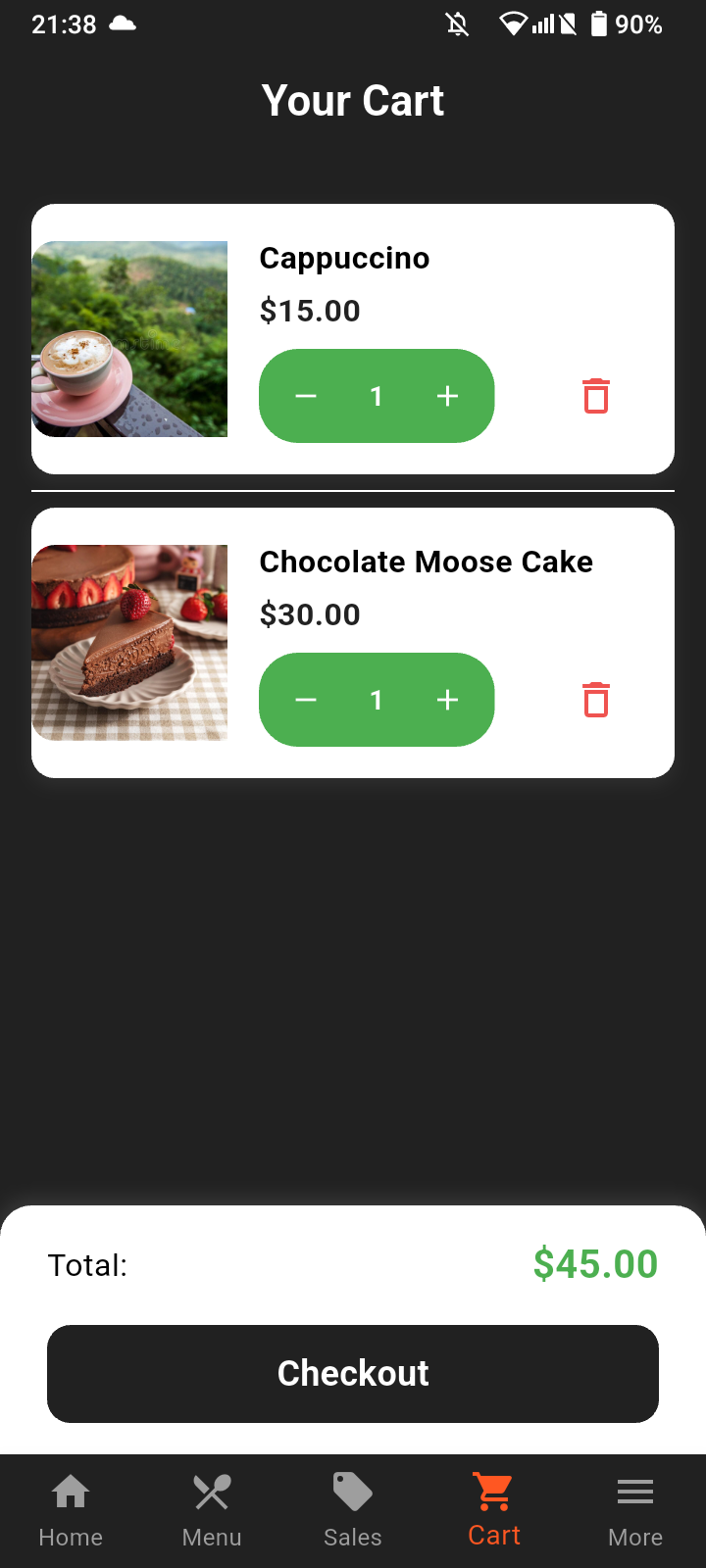Screen dimensions: 706x1568
Task: Switch to the Menu tab
Action: [x=212, y=1510]
